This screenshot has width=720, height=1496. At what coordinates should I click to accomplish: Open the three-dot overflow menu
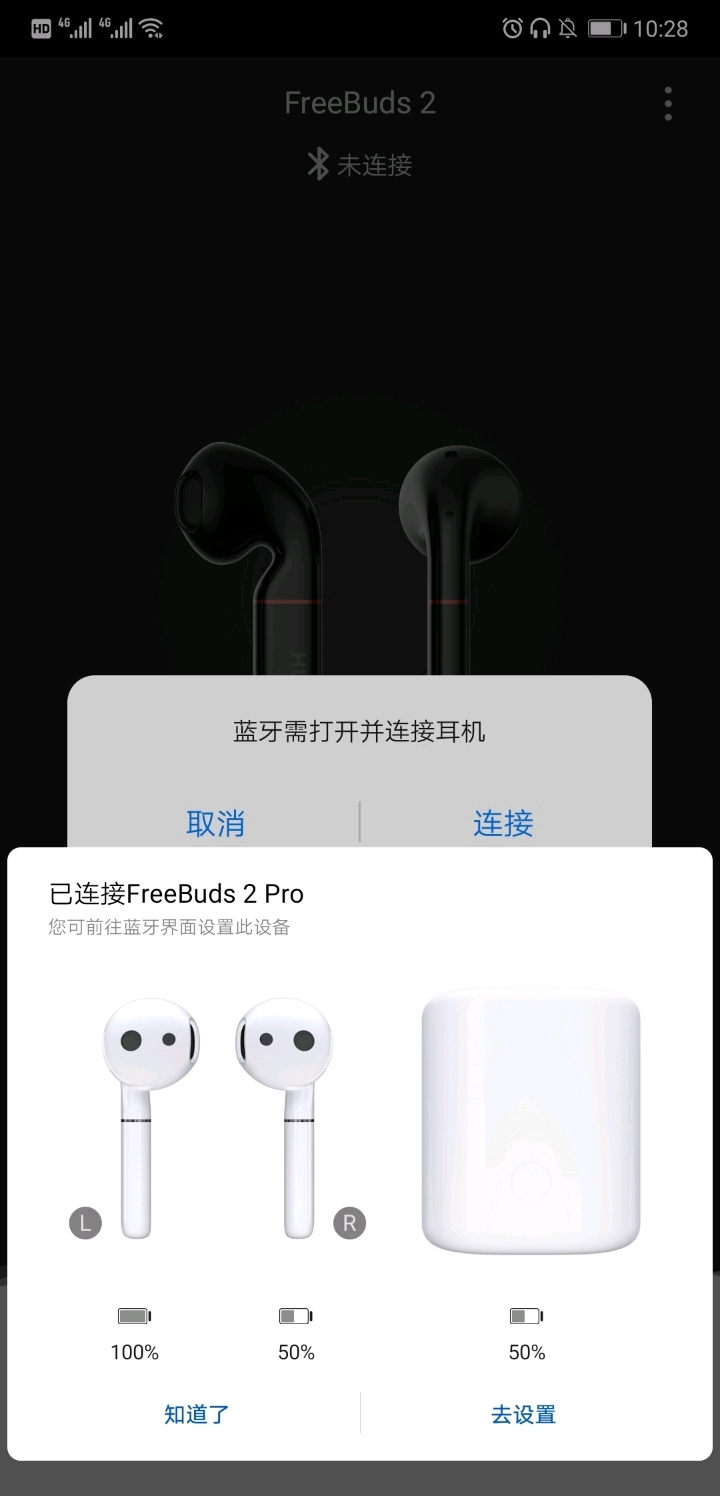pos(668,103)
